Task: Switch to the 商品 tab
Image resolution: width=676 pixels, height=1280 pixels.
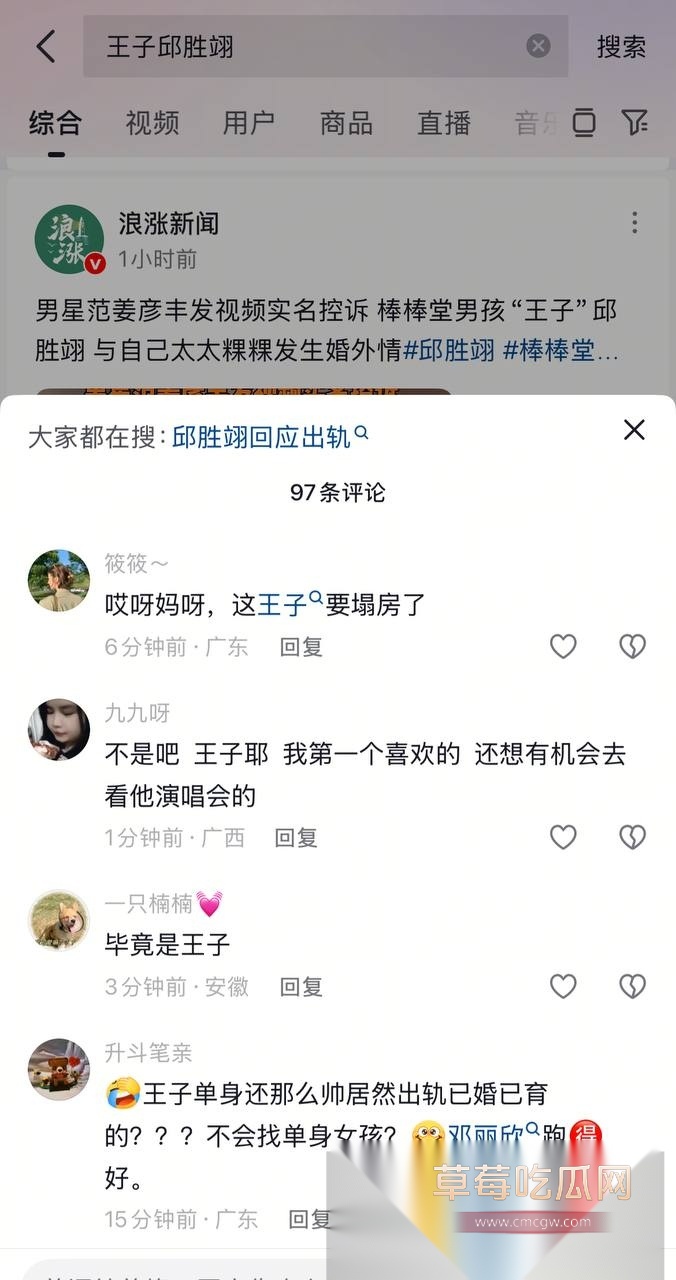Action: coord(346,123)
